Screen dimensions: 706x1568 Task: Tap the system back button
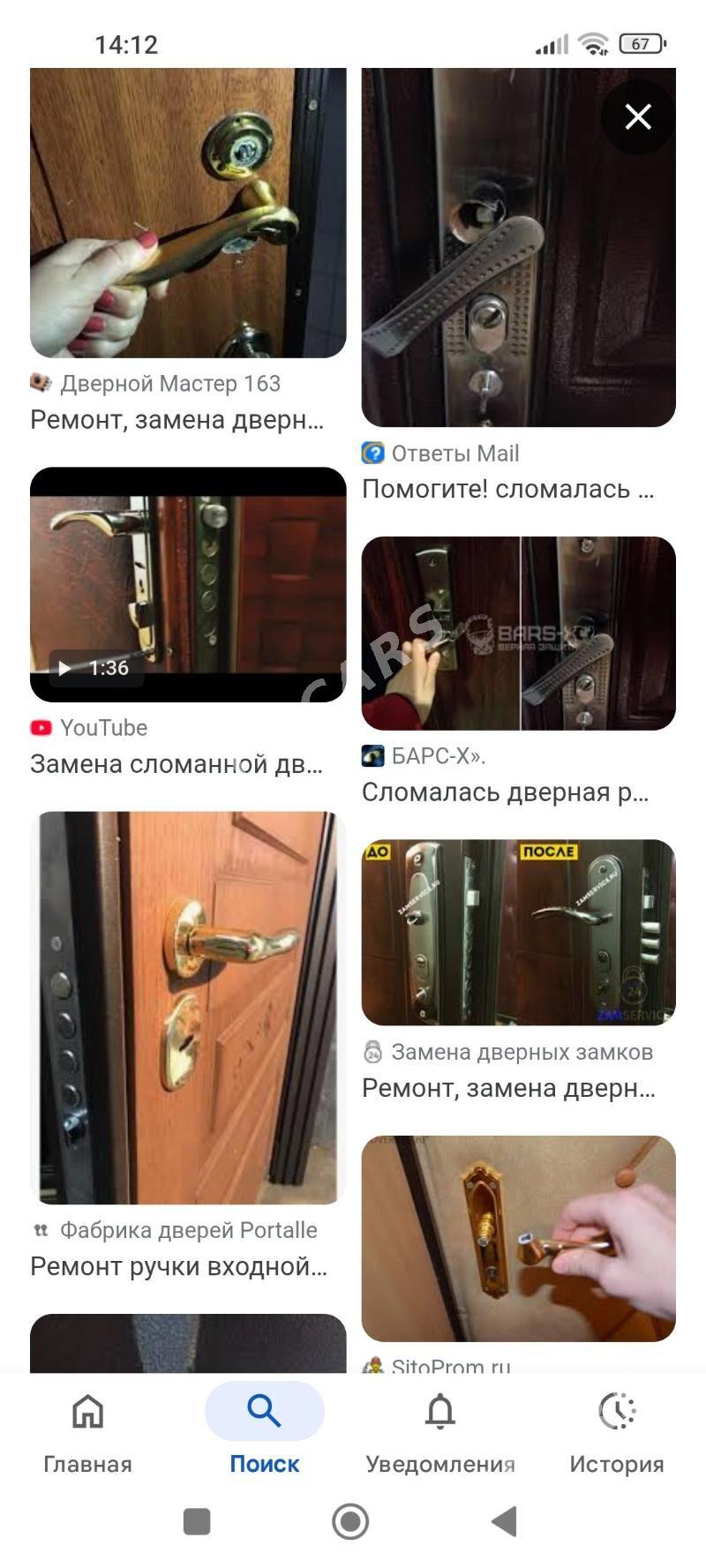tap(504, 1521)
